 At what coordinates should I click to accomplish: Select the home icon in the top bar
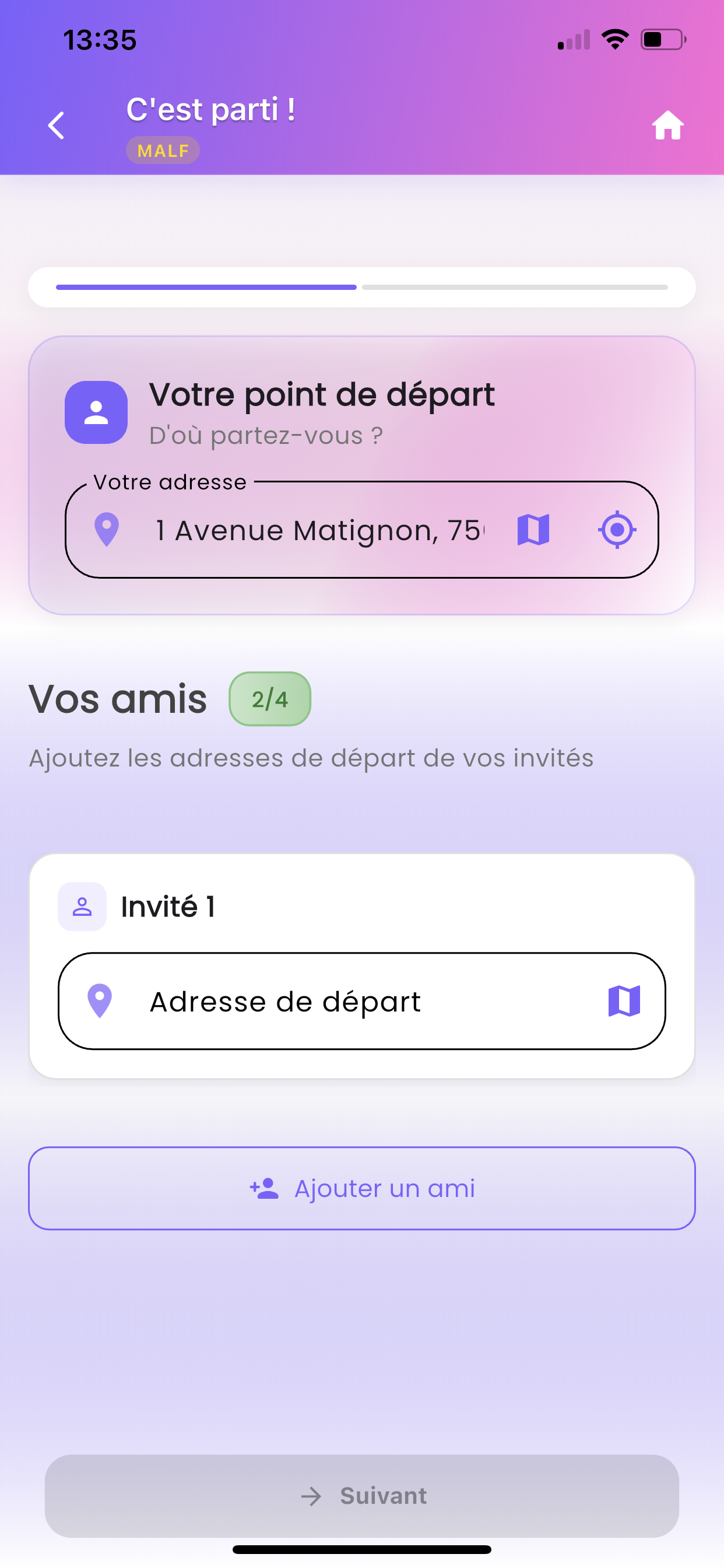tap(668, 125)
